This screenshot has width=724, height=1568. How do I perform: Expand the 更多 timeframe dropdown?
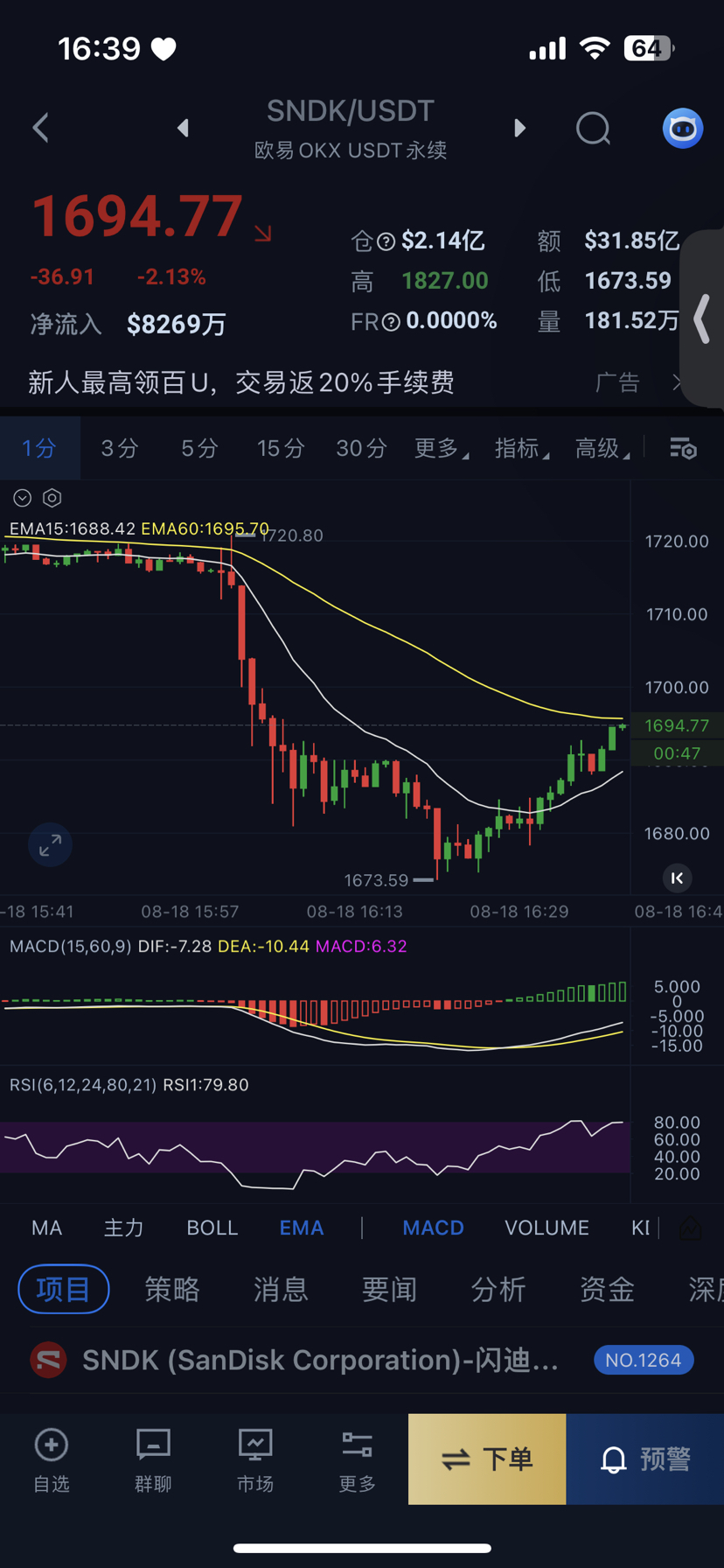pos(441,448)
